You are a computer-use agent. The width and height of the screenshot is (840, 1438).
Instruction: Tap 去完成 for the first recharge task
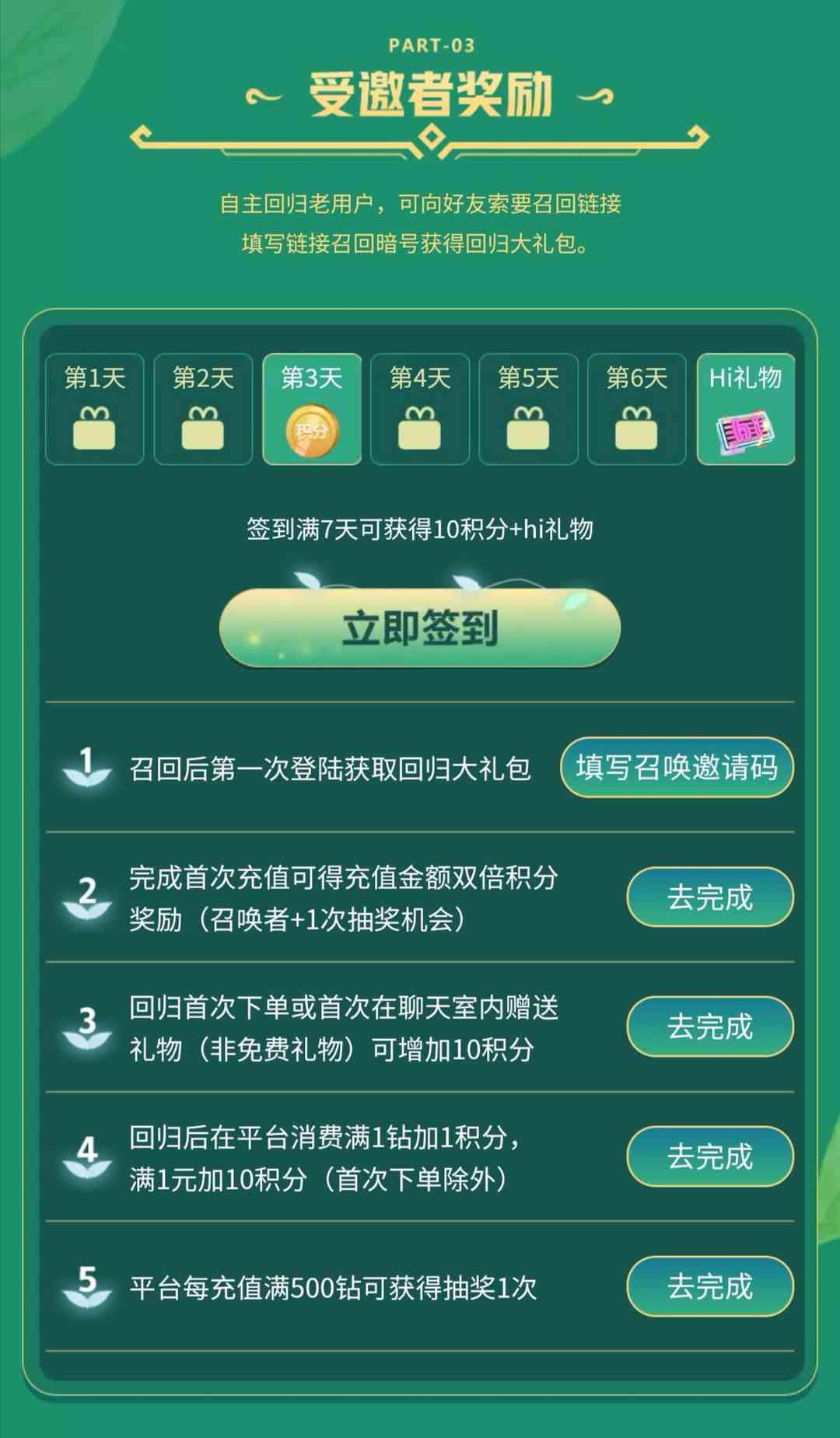click(x=709, y=897)
